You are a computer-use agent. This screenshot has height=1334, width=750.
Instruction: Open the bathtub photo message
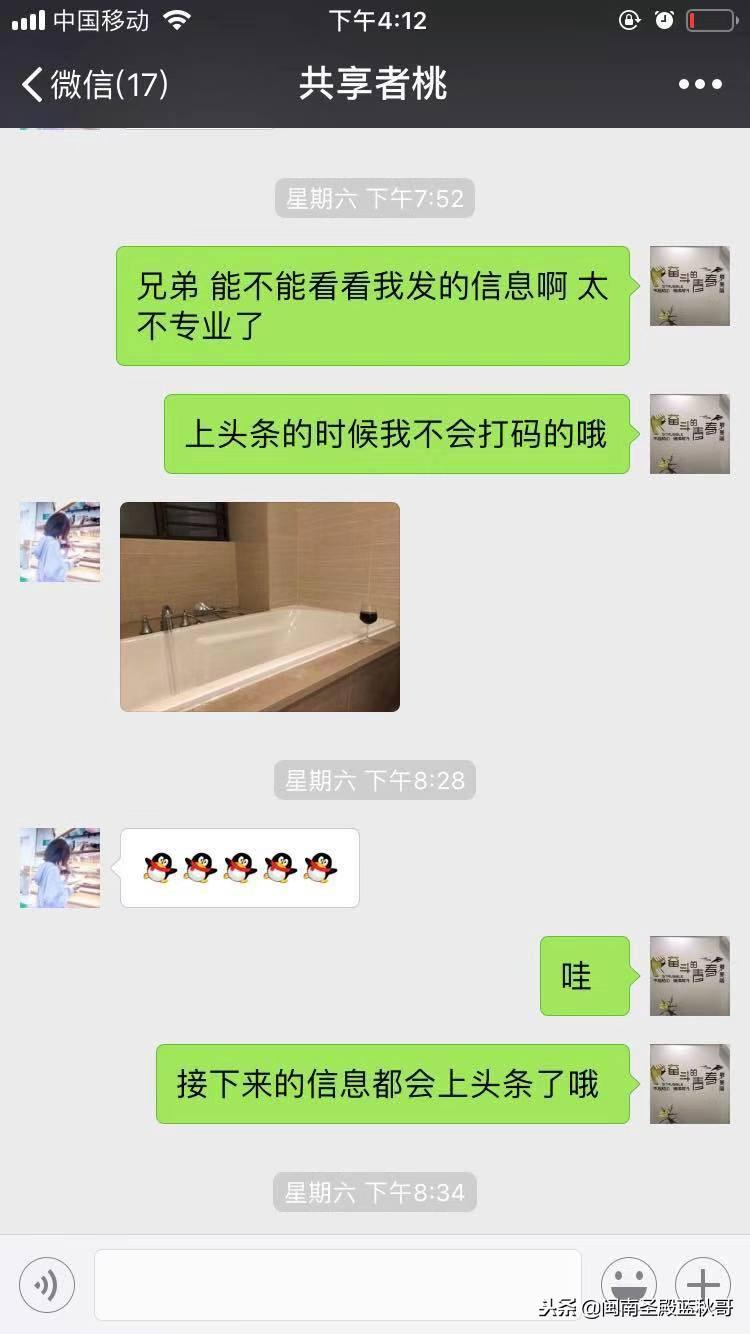point(260,607)
